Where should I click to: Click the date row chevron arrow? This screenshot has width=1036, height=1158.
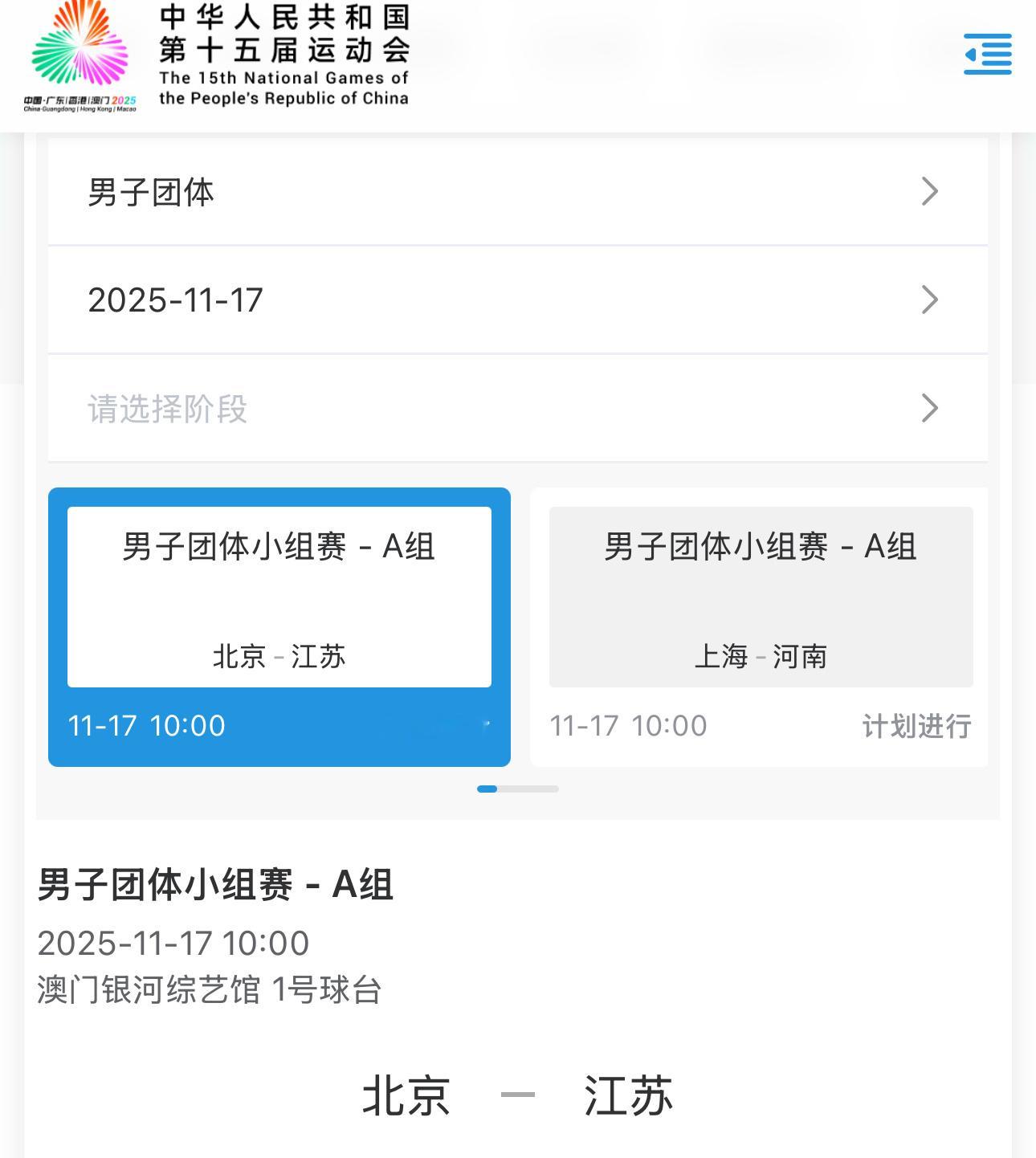pyautogui.click(x=929, y=300)
